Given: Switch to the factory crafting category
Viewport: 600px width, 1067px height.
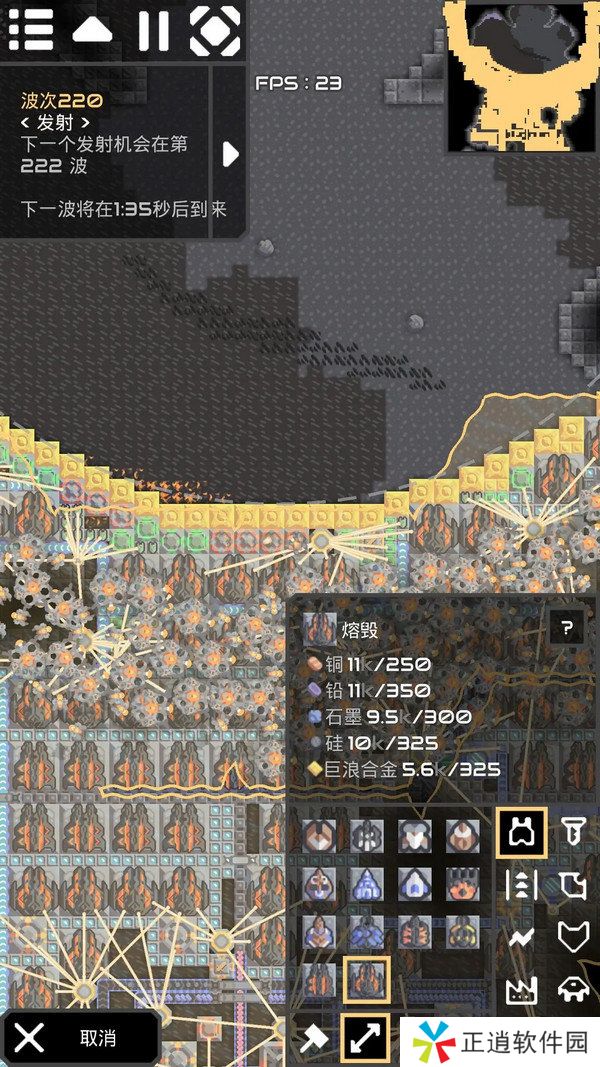Looking at the screenshot, I should coord(522,990).
